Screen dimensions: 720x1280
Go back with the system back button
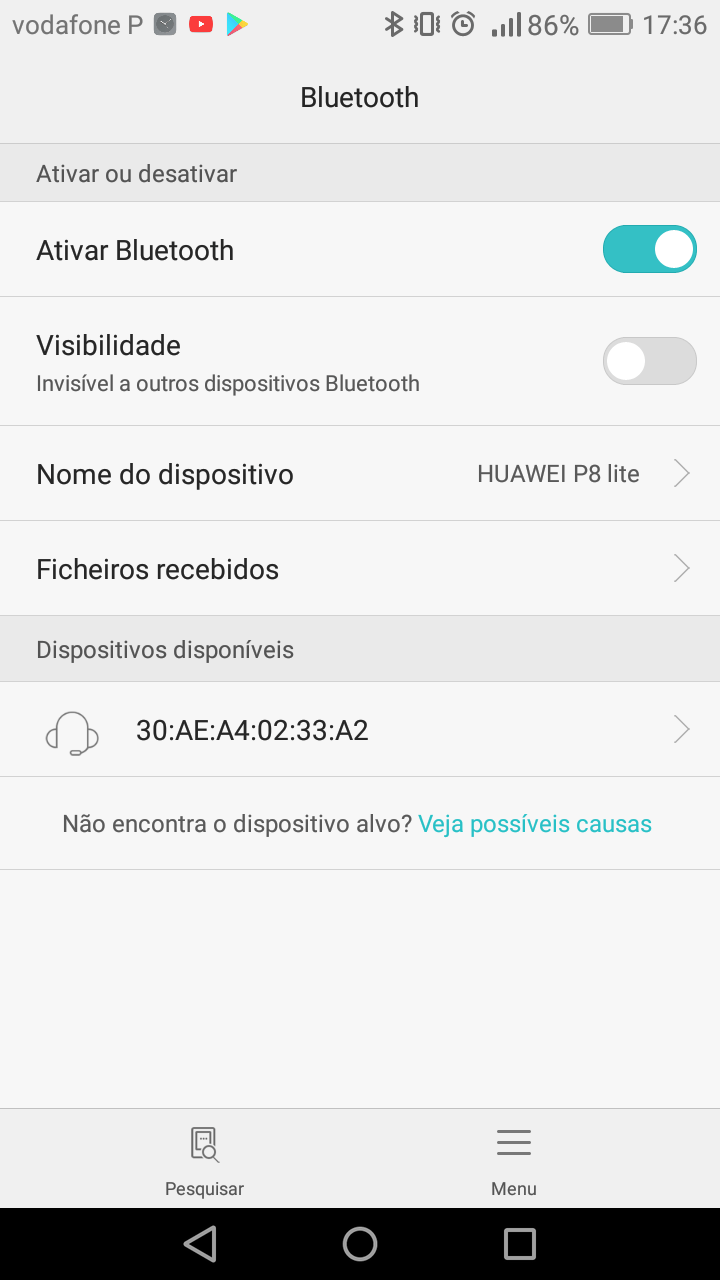click(200, 1244)
